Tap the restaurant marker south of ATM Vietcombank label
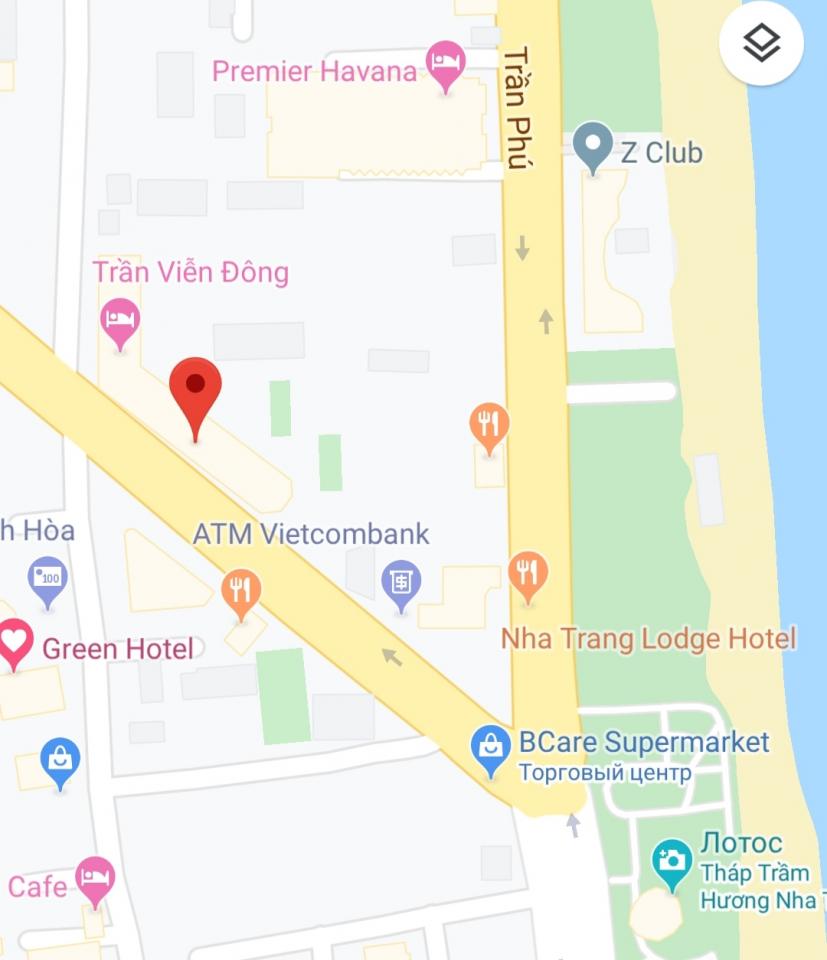827x960 pixels. 240,590
